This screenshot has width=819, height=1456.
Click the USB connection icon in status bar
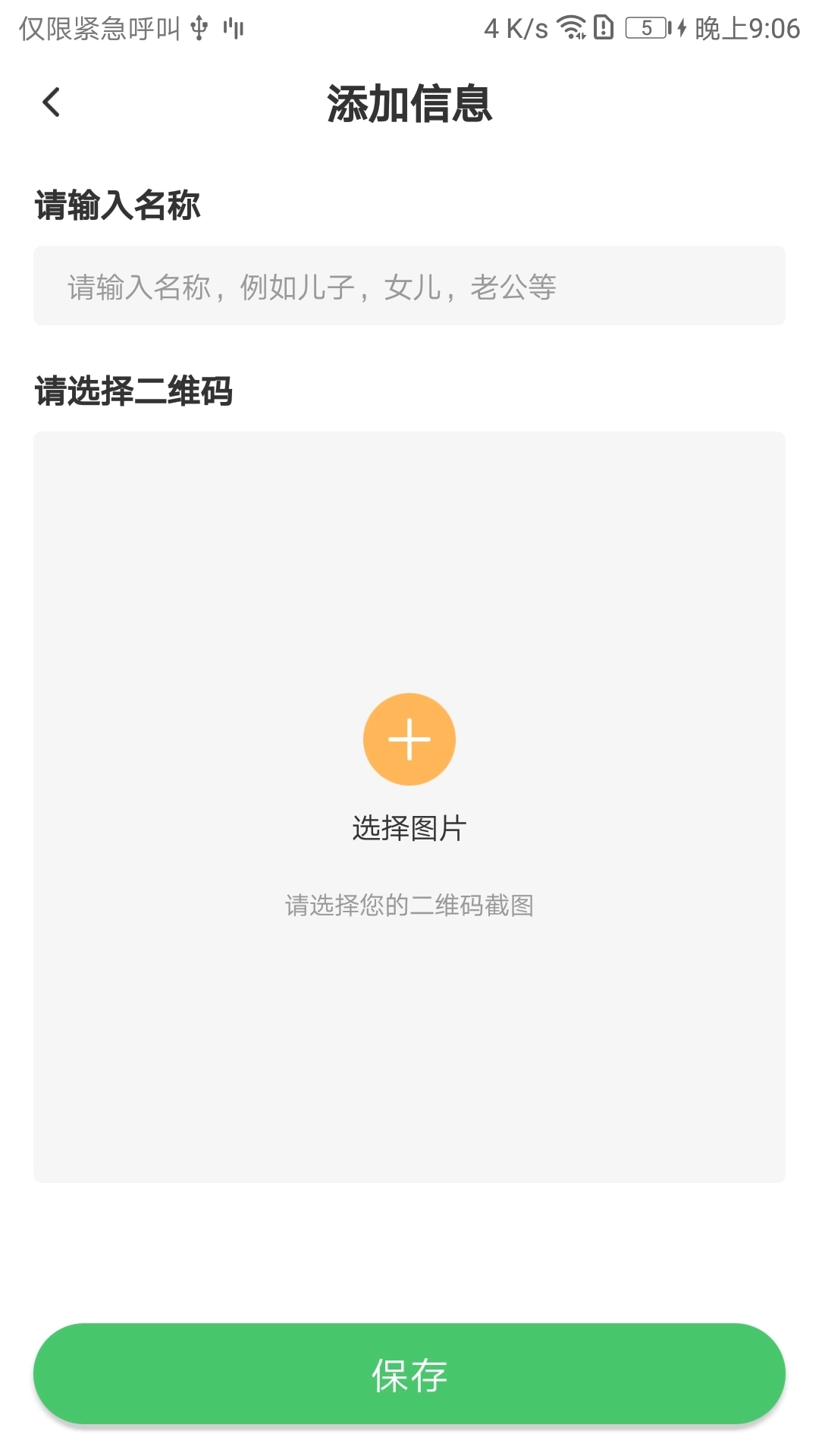tap(199, 27)
